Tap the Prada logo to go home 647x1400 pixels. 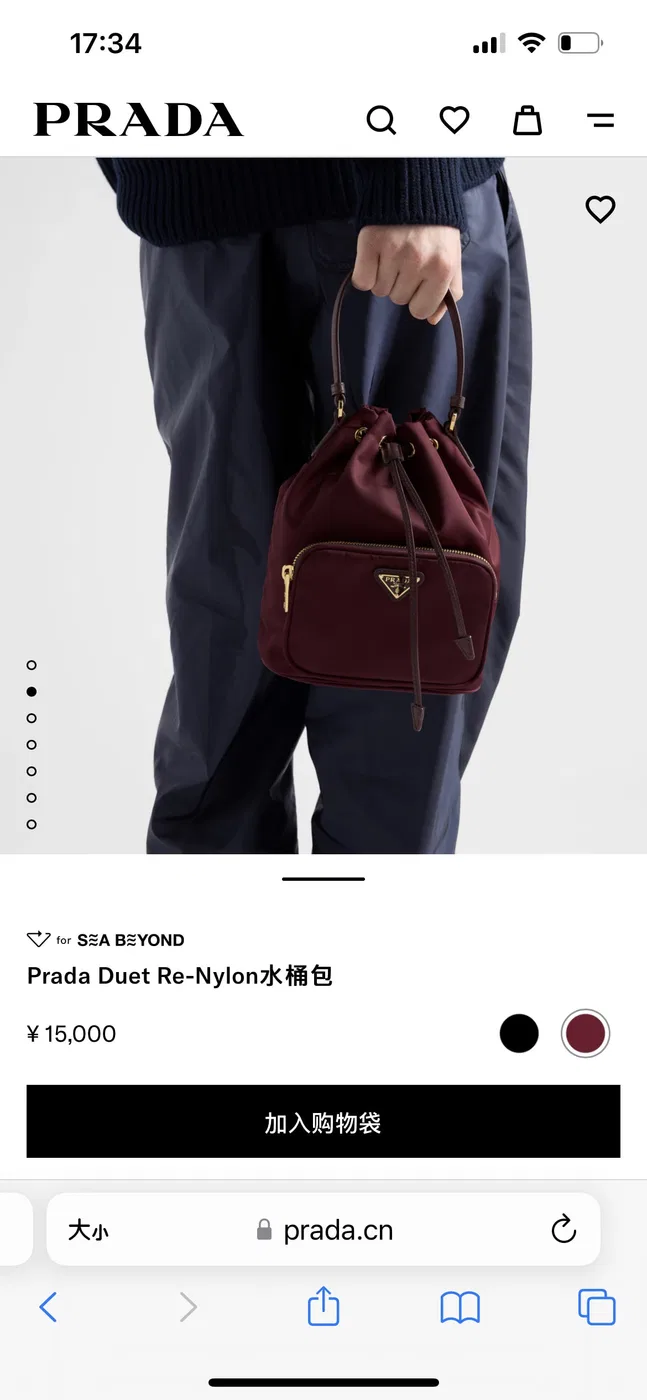click(139, 120)
